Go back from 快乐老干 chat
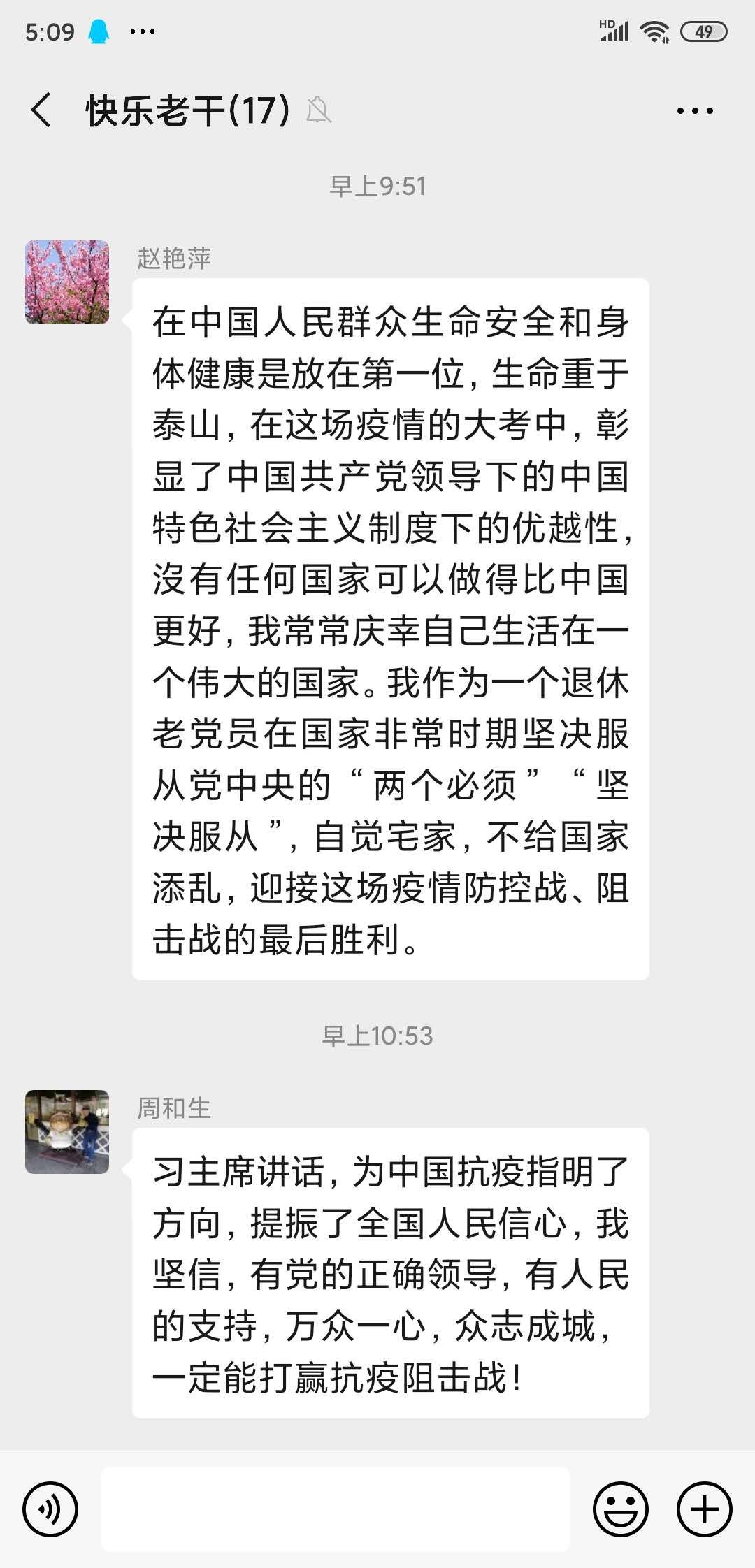Screen dimensions: 755x1568 pos(41,110)
